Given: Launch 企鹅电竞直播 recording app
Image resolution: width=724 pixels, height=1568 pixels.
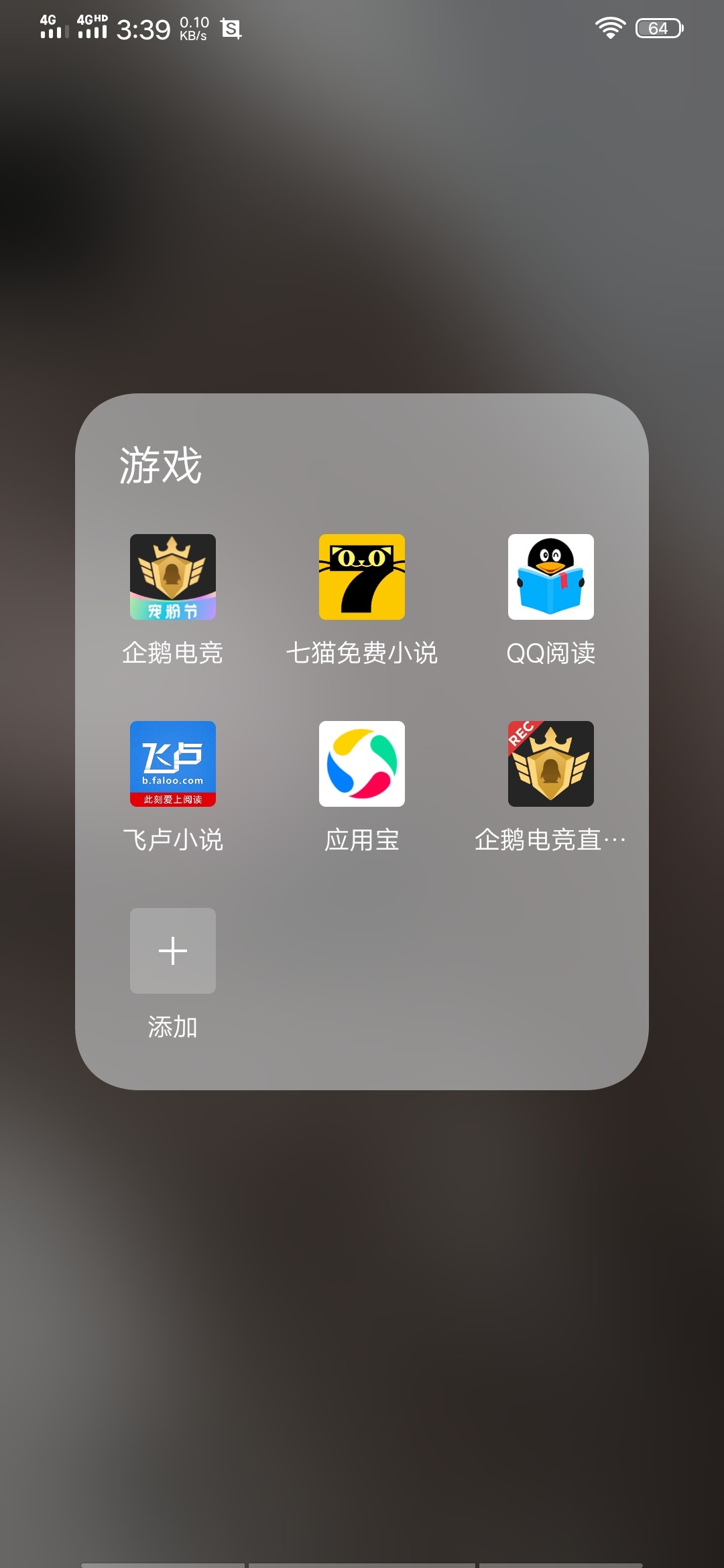Looking at the screenshot, I should click(x=551, y=764).
